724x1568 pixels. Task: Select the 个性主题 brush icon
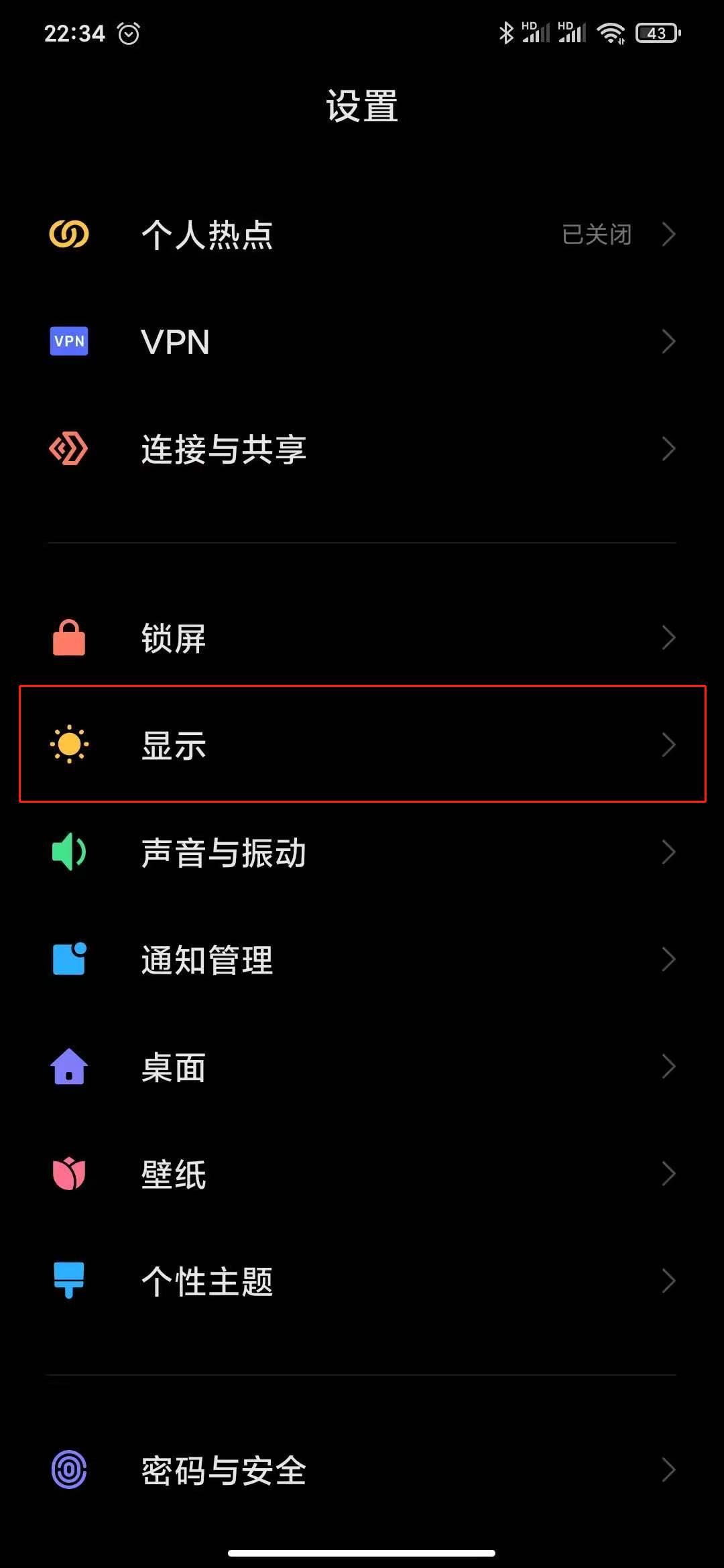68,1280
